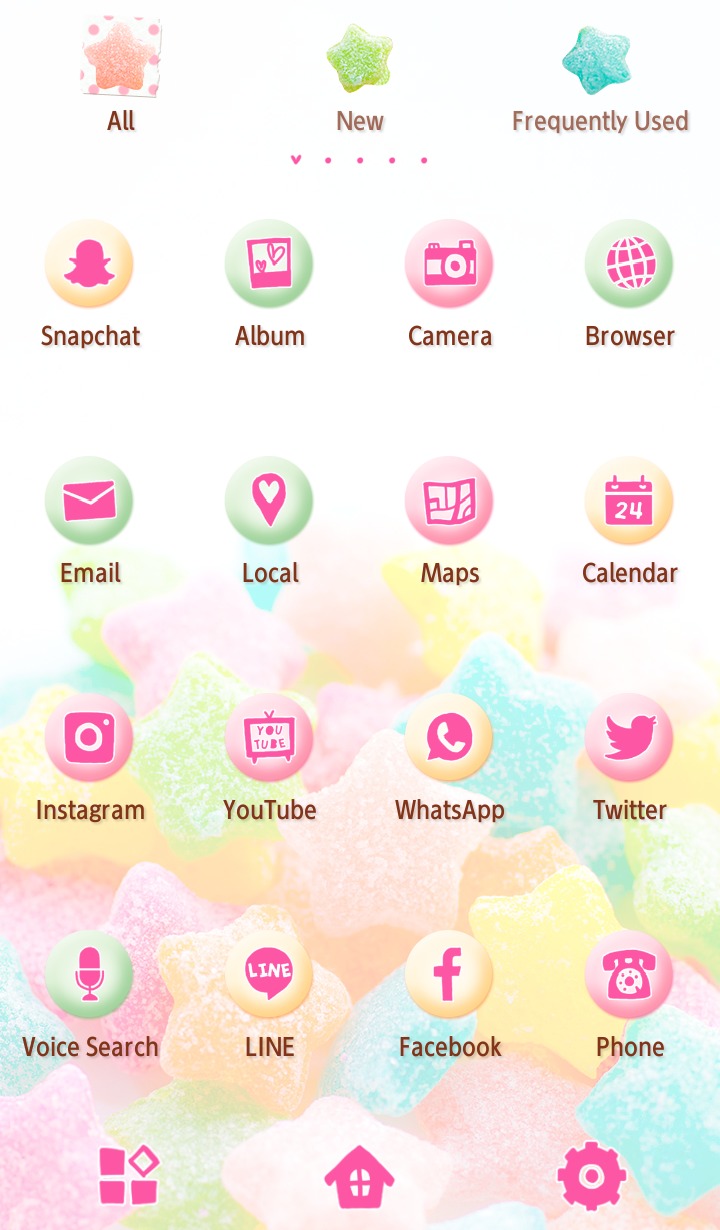Open settings gear in bottom bar
The height and width of the screenshot is (1230, 720).
click(592, 1176)
